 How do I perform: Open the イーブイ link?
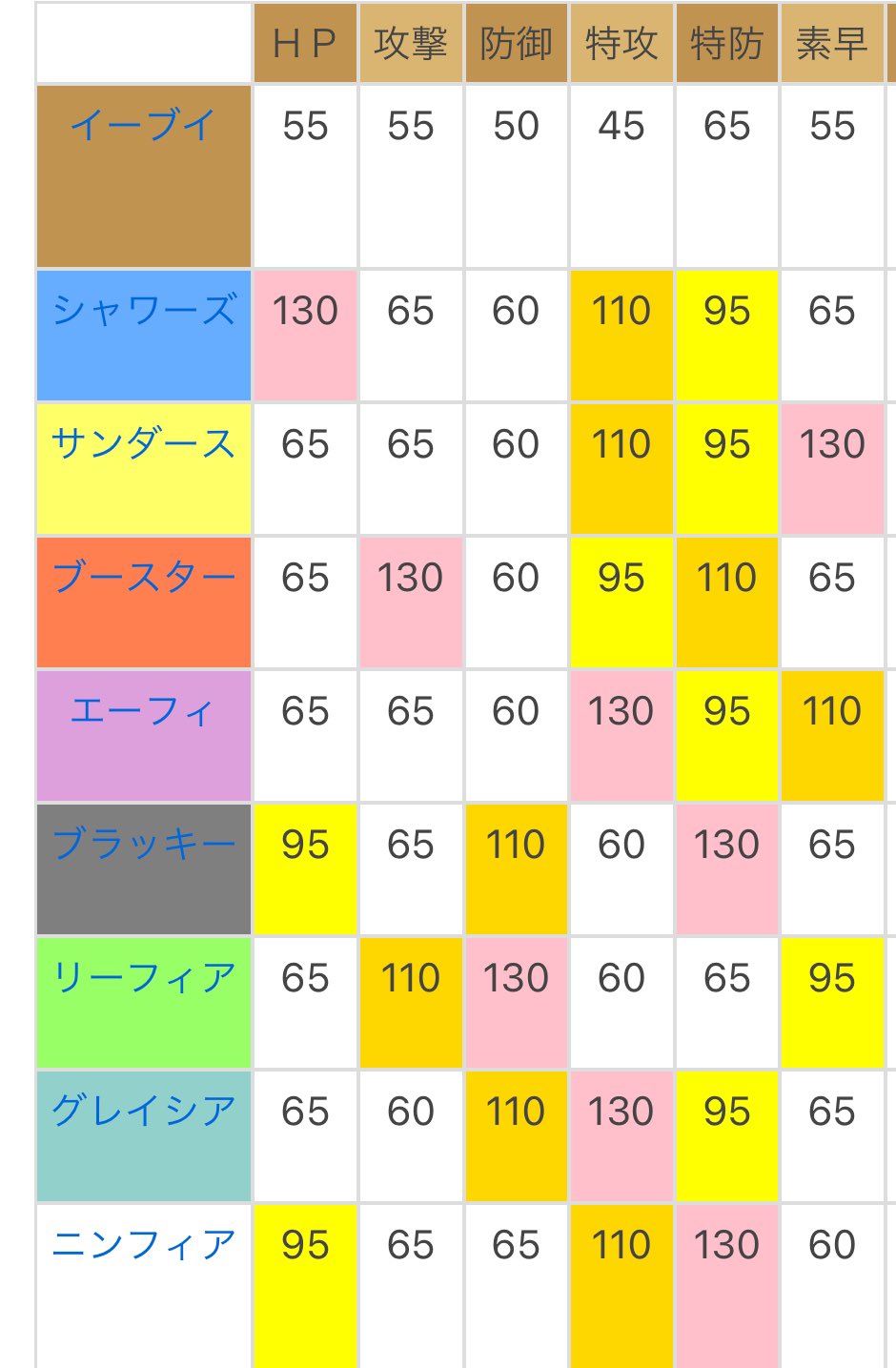[143, 126]
